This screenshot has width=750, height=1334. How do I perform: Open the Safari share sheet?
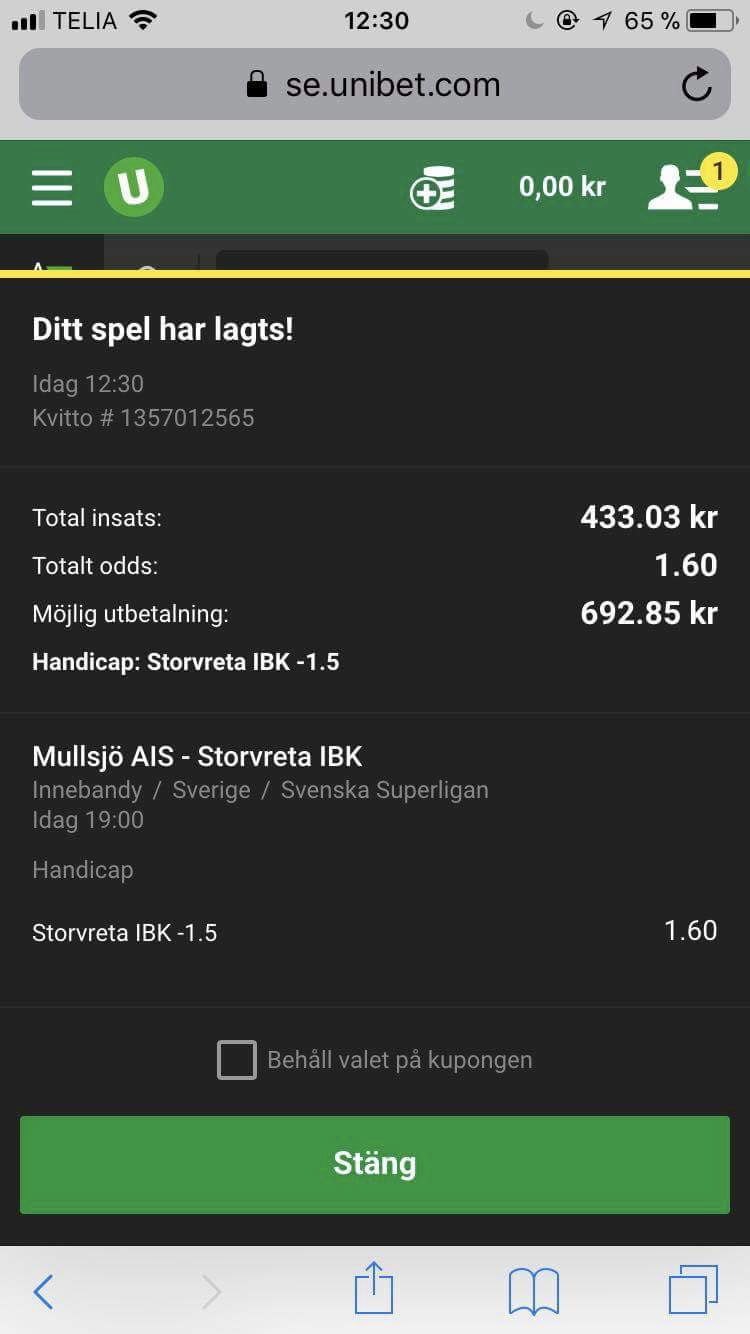[x=374, y=1288]
